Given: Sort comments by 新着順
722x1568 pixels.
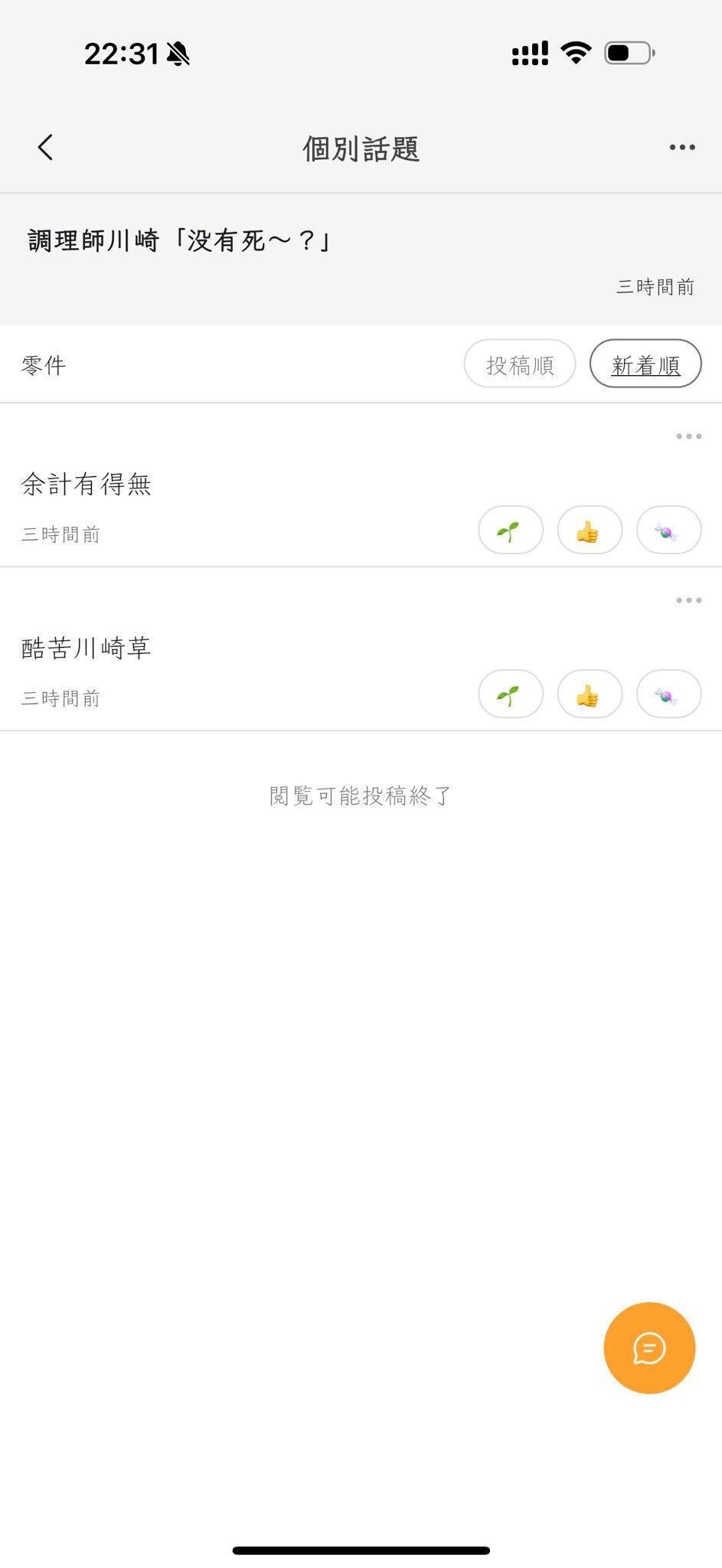Looking at the screenshot, I should point(645,364).
